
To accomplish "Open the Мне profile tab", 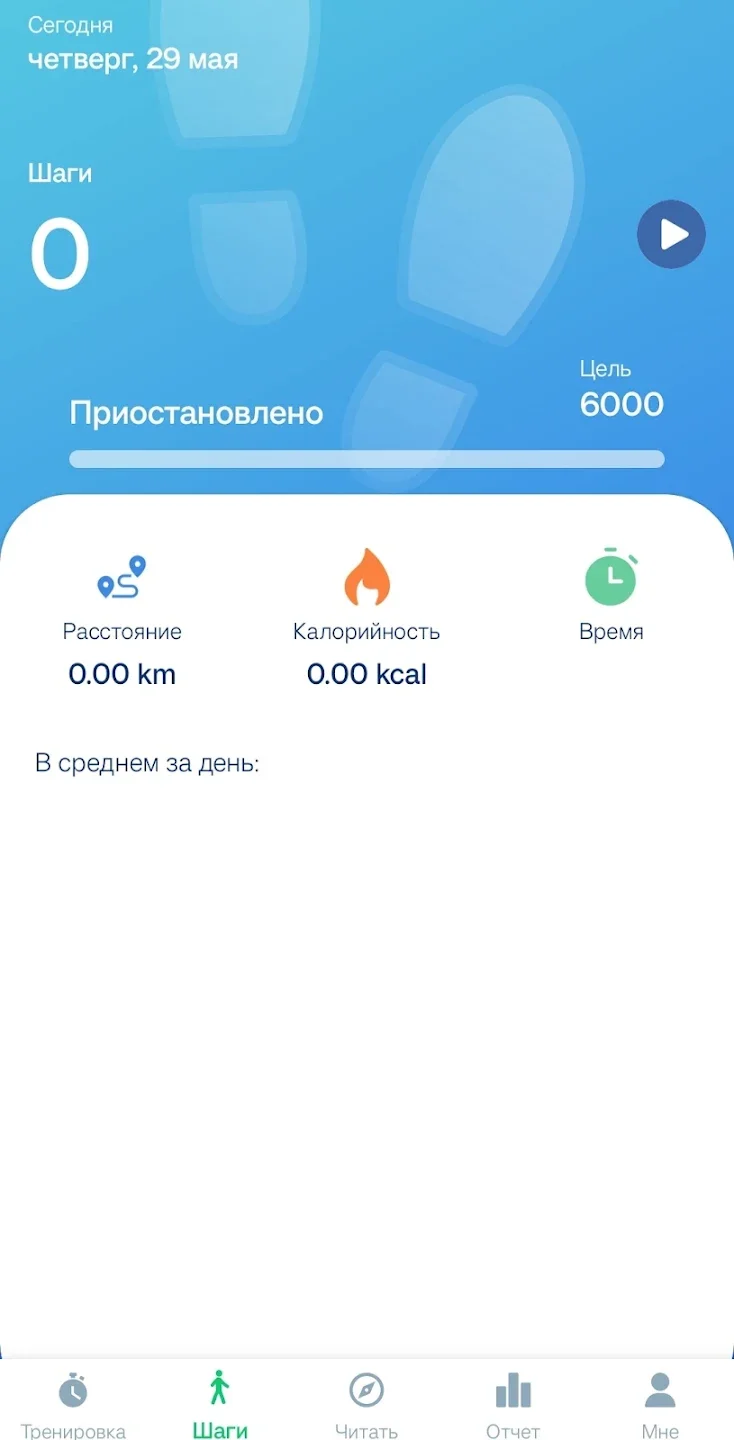I will [660, 1403].
